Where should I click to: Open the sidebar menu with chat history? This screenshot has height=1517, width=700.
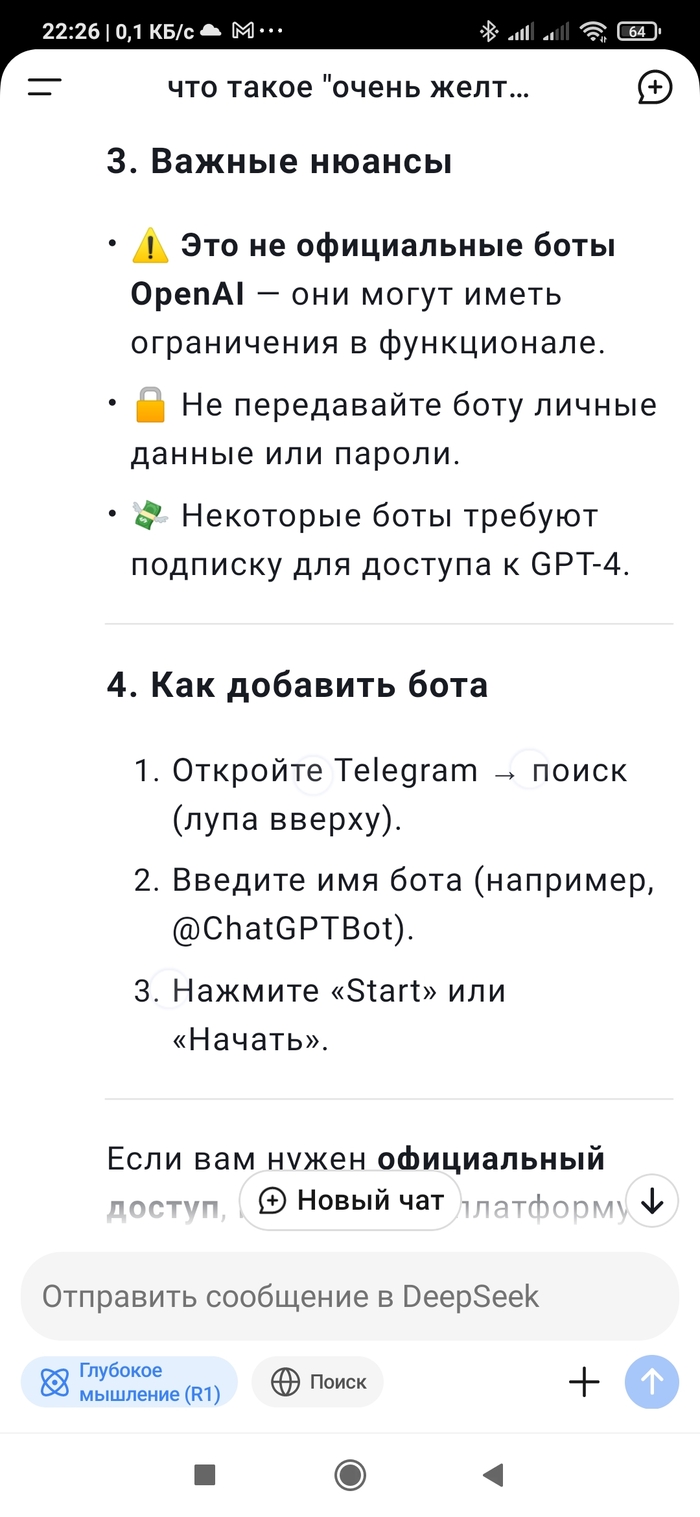click(44, 88)
